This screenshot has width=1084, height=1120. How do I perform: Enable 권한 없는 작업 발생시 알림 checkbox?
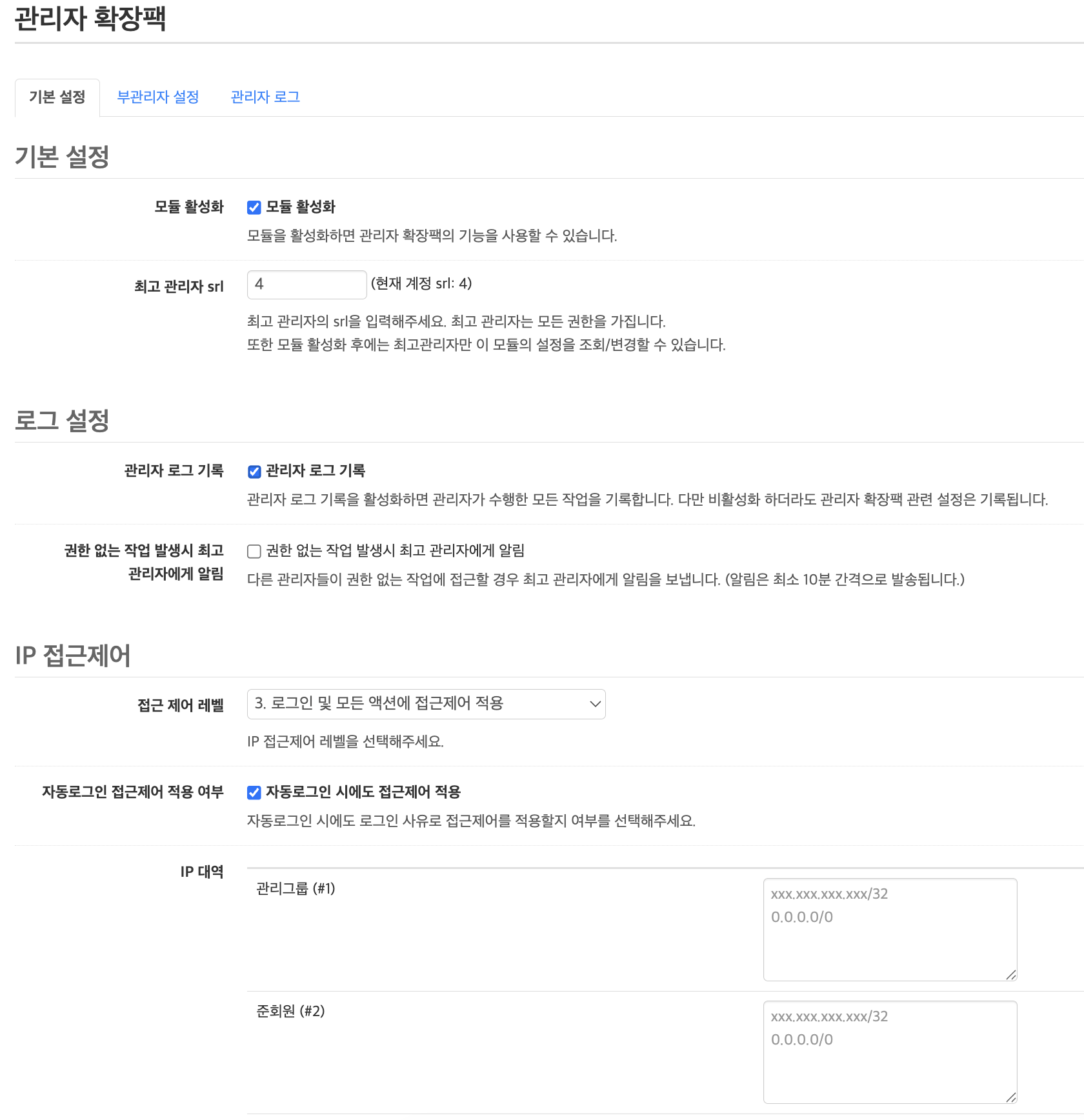pos(254,551)
